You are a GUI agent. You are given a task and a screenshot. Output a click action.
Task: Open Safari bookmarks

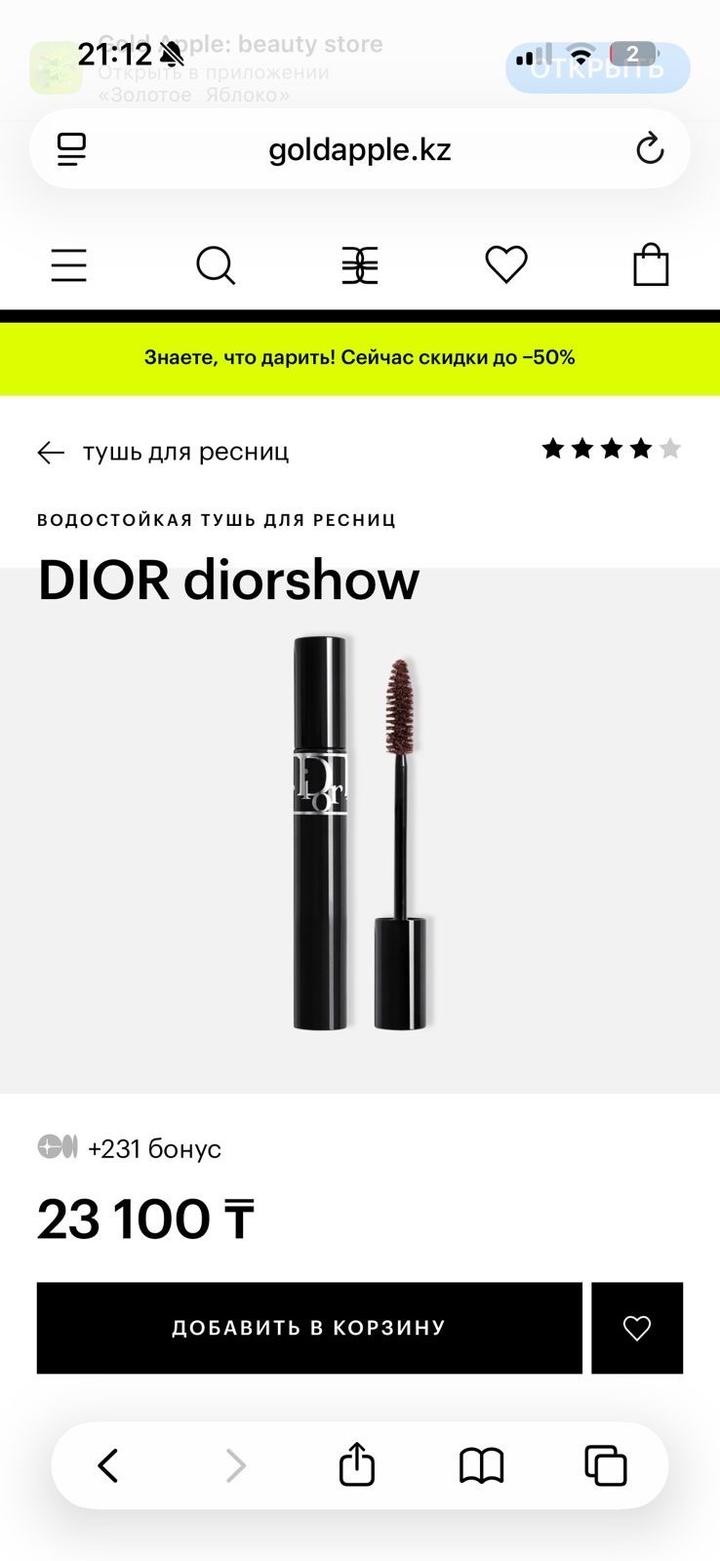tap(481, 1466)
